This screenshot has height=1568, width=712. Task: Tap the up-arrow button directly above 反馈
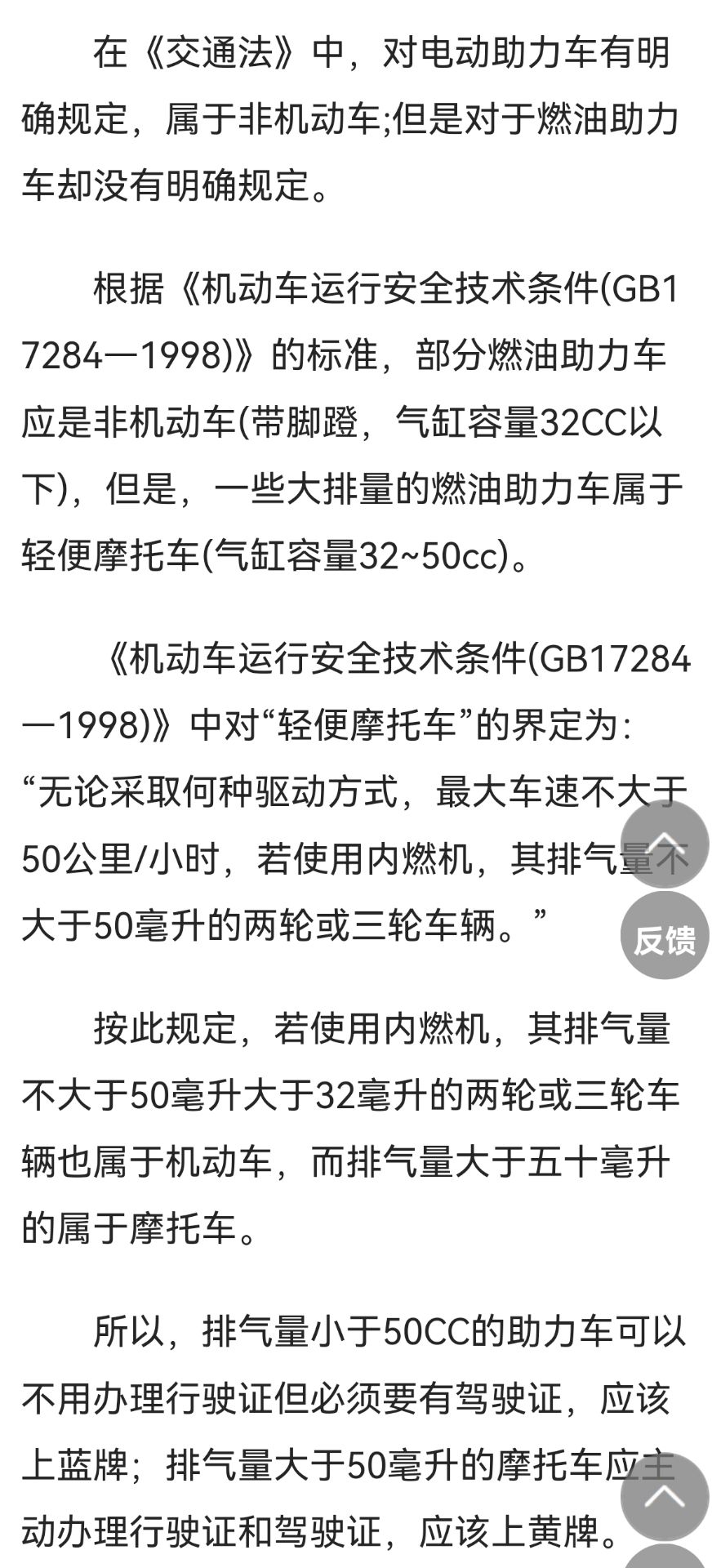[x=664, y=846]
